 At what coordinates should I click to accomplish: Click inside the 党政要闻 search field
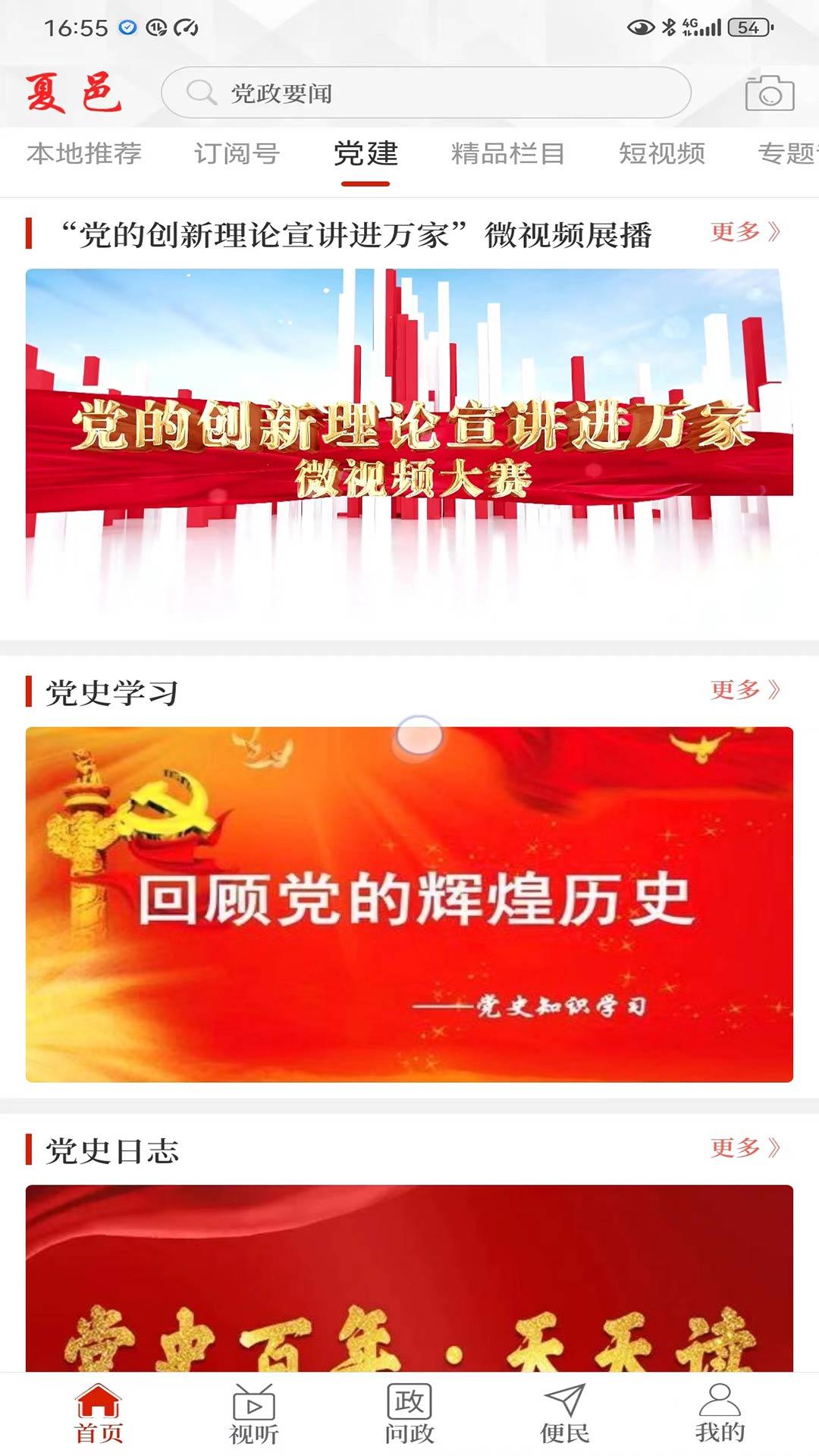(379, 94)
